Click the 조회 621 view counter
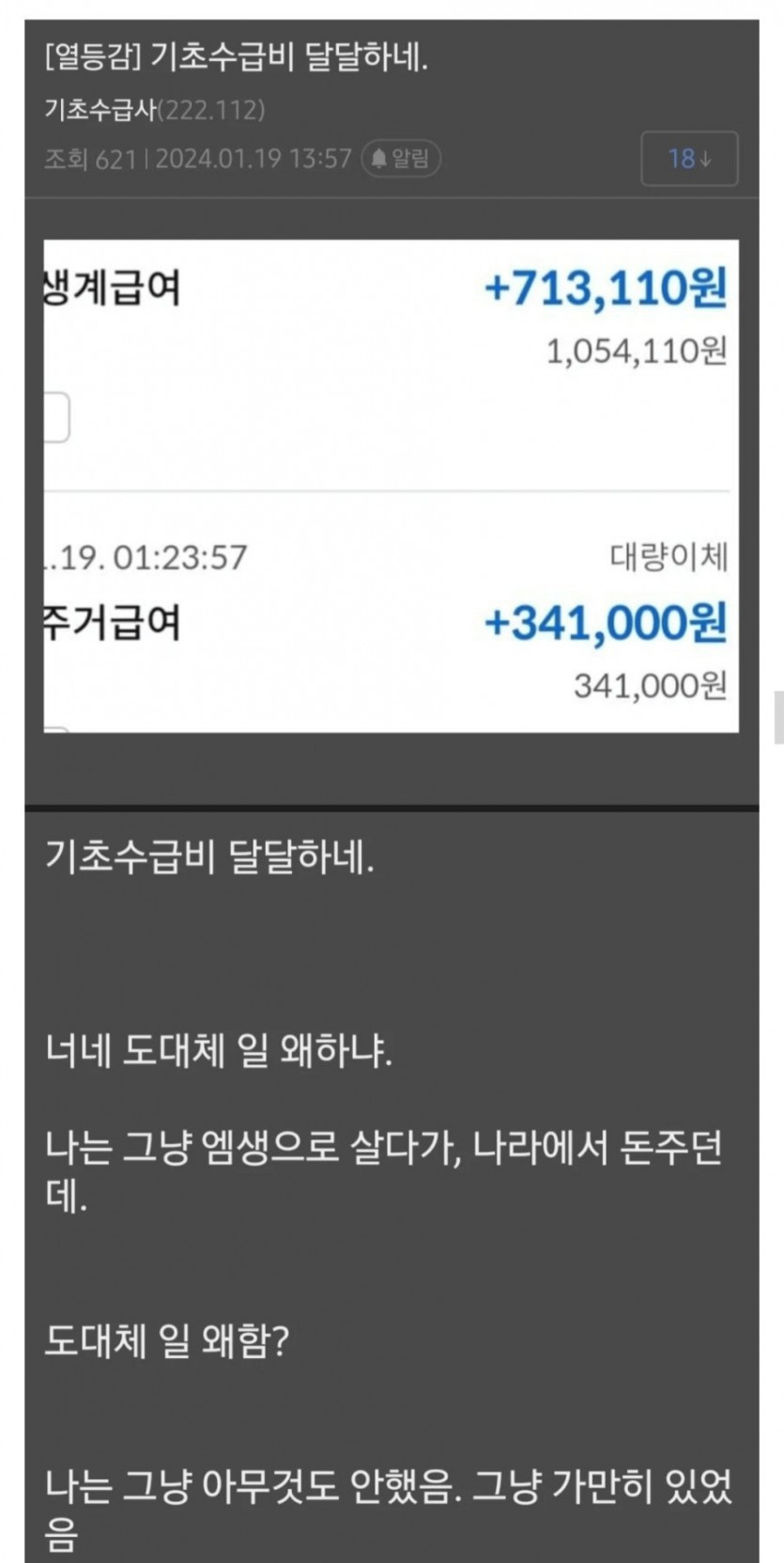The image size is (784, 1563). click(x=89, y=159)
